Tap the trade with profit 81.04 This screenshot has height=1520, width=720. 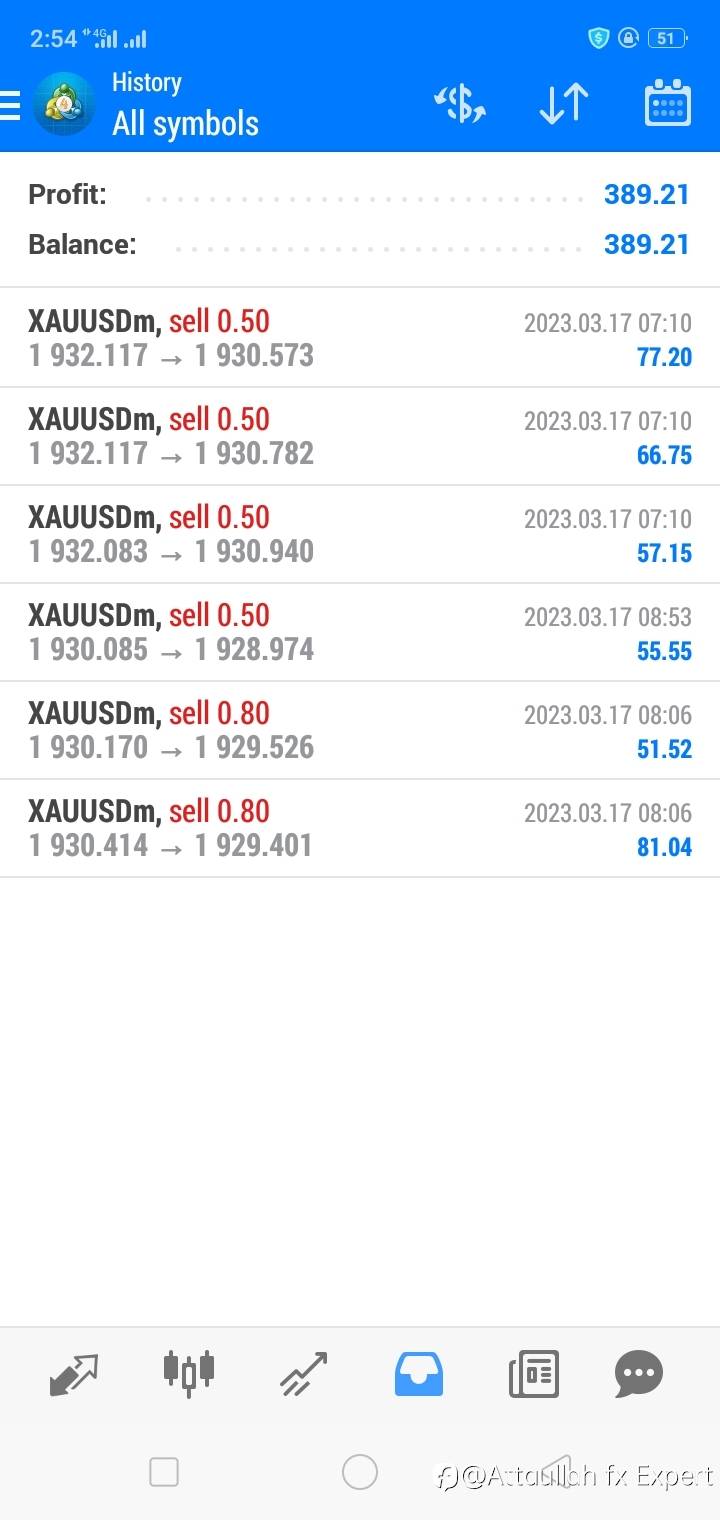(x=360, y=828)
